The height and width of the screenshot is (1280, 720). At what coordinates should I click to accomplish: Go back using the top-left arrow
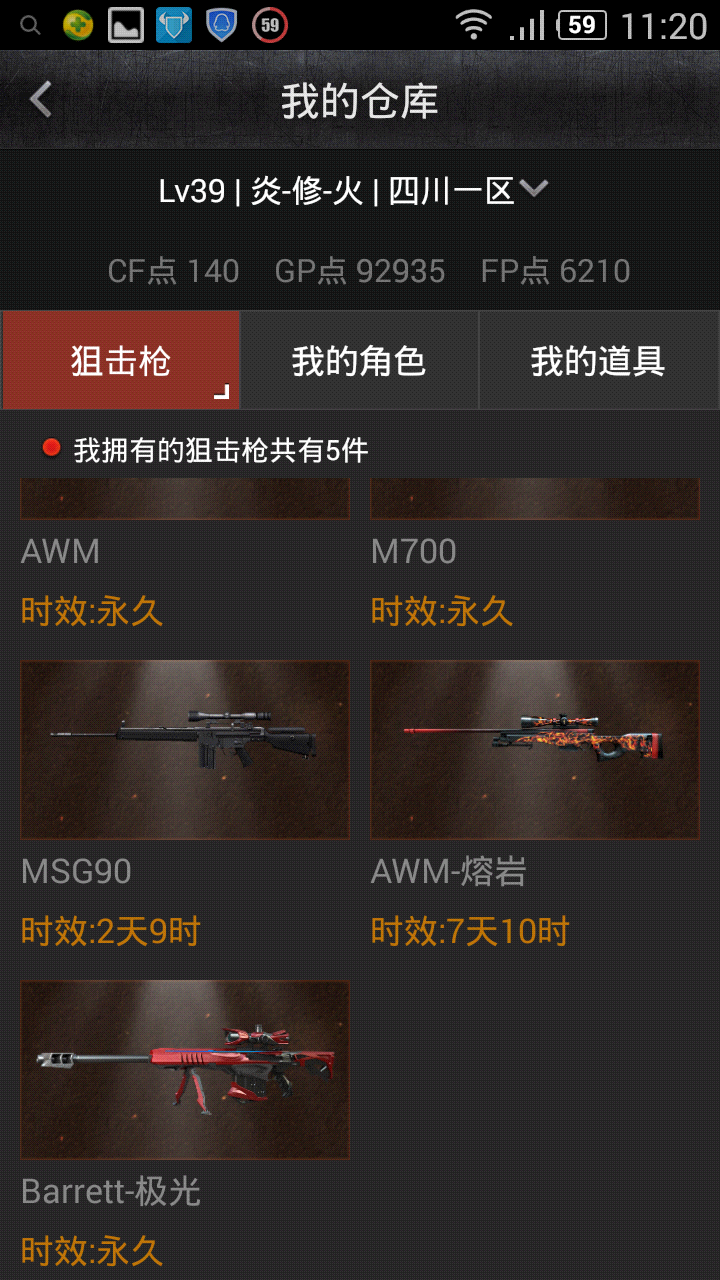coord(40,100)
